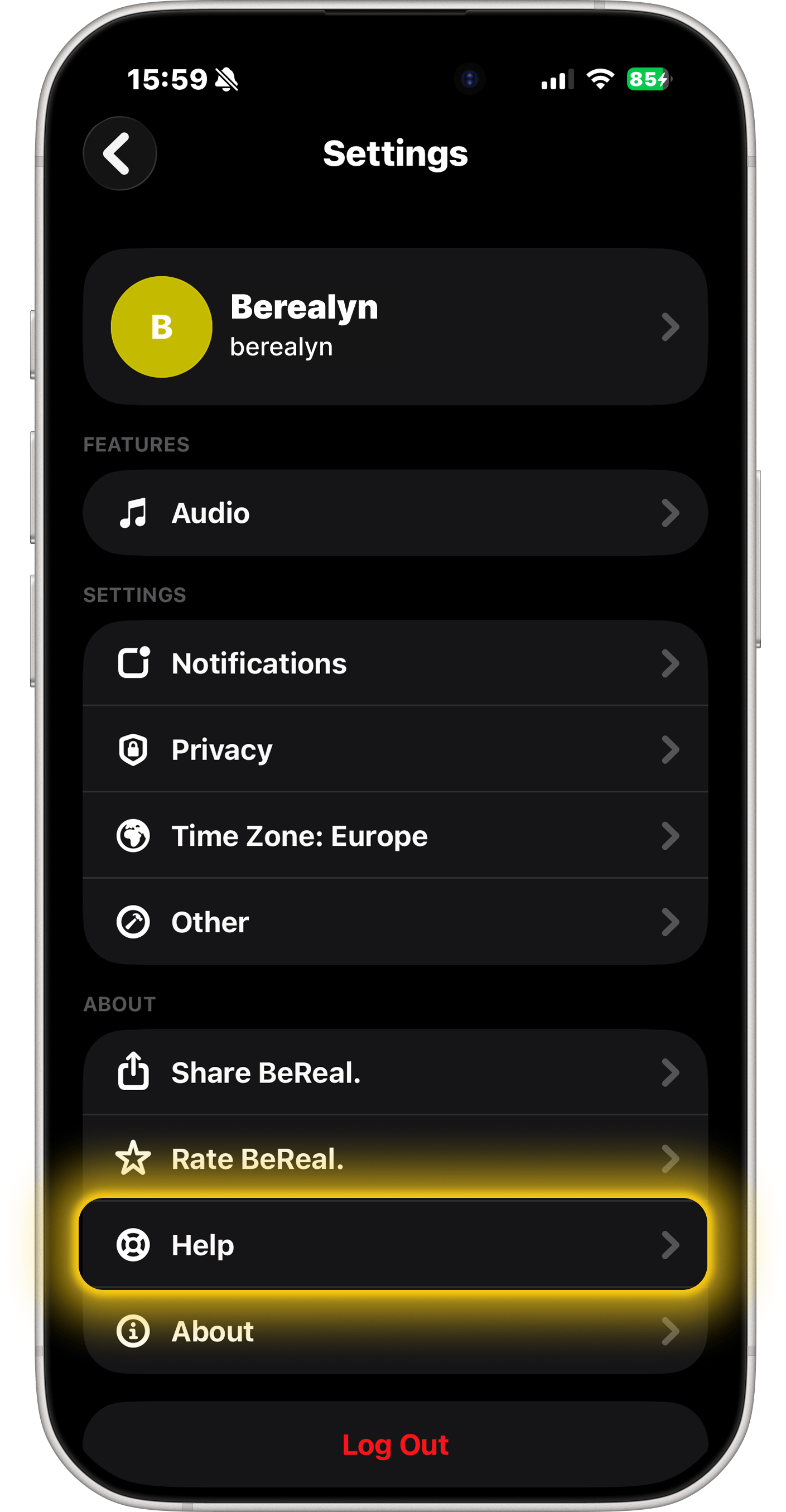
Task: Go back from Settings
Action: tap(120, 153)
